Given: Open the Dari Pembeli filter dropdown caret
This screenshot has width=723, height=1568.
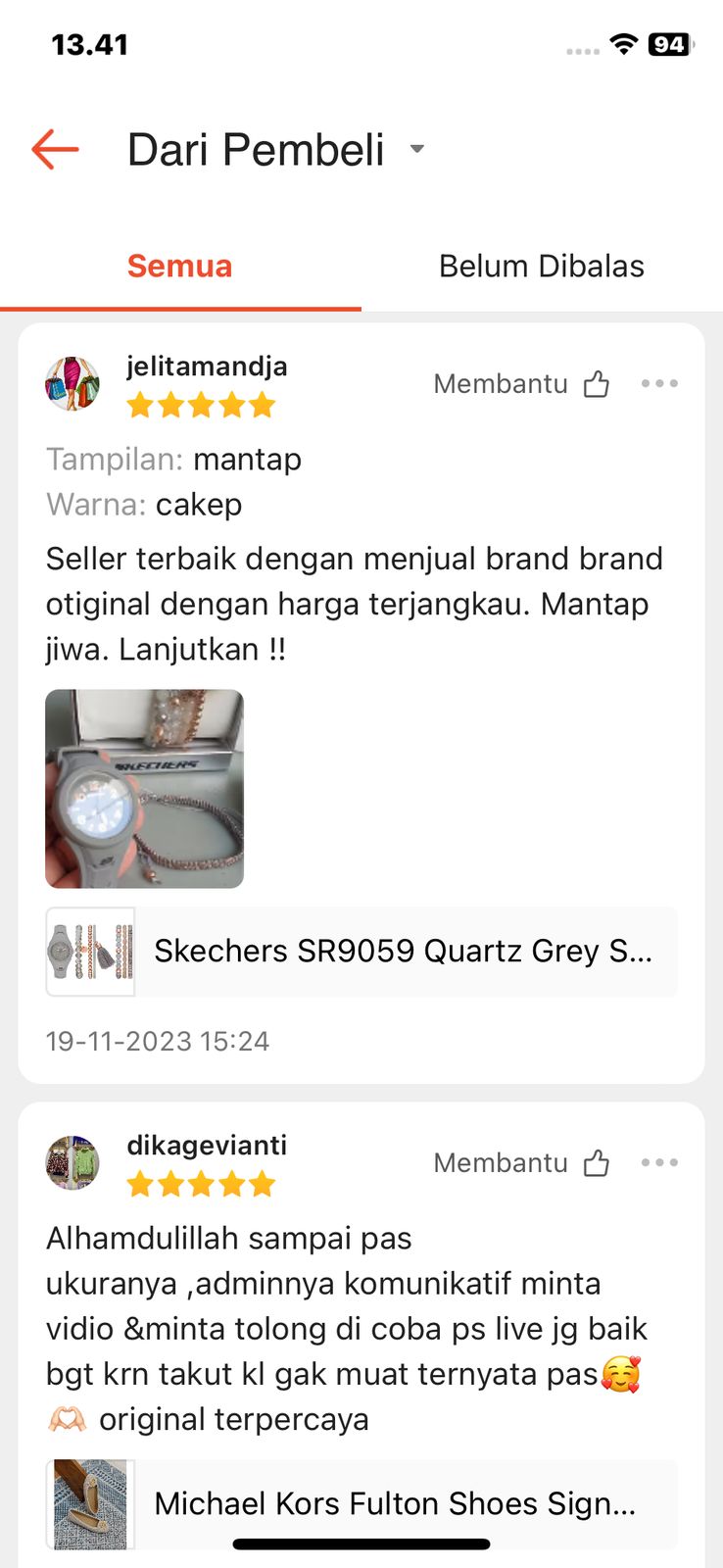Looking at the screenshot, I should (416, 149).
